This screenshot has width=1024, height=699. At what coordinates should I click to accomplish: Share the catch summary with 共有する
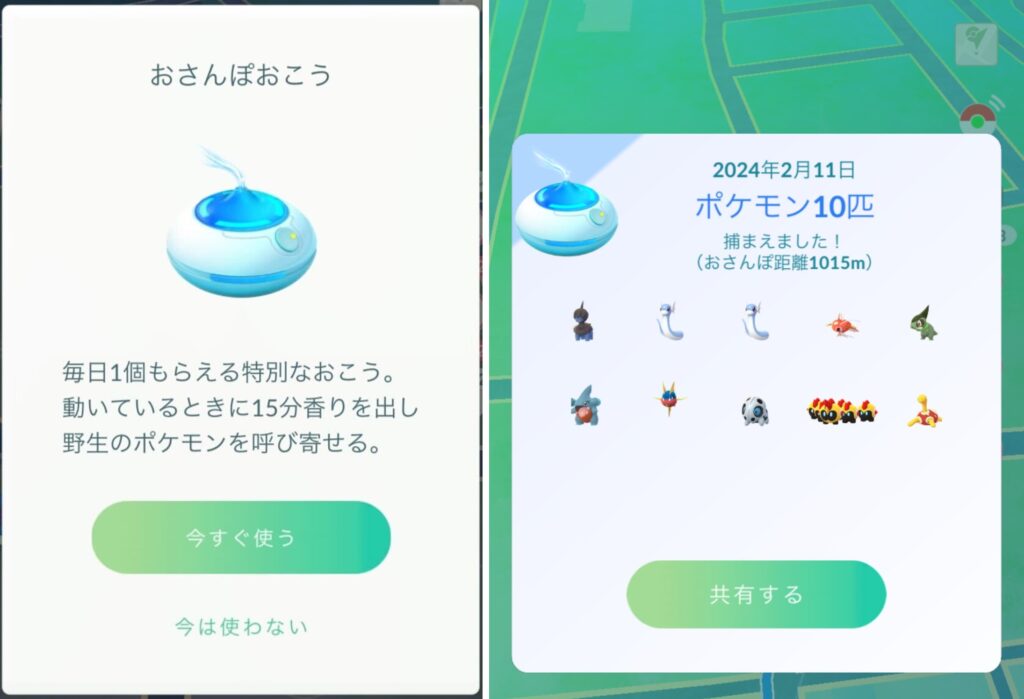756,595
